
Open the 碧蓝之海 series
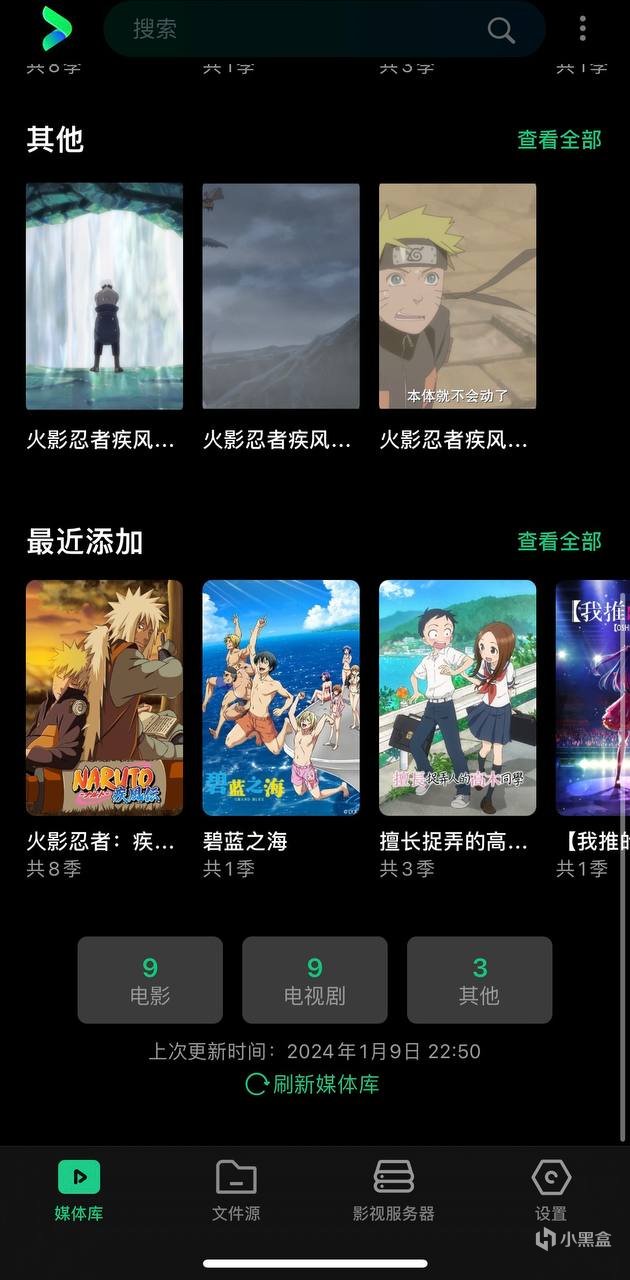[x=281, y=698]
